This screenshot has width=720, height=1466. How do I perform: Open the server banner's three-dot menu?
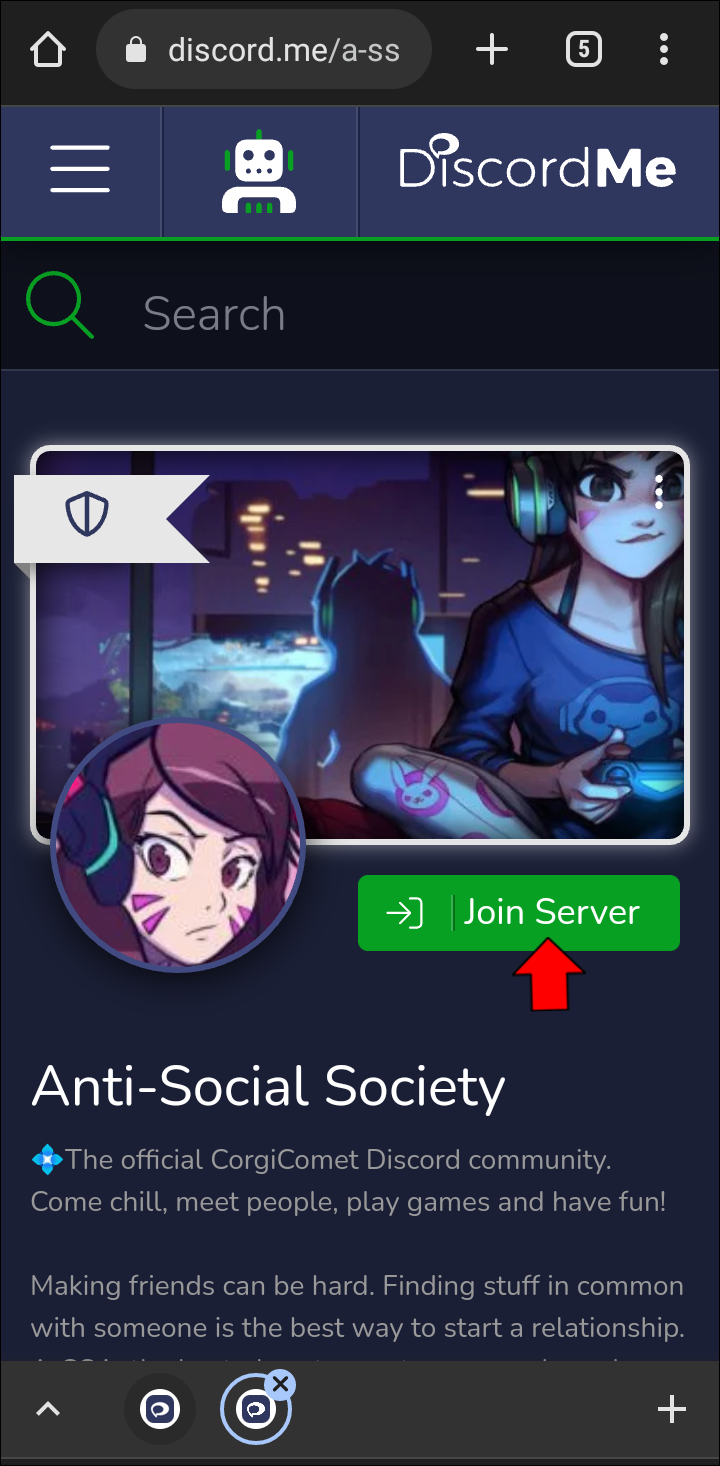(659, 492)
